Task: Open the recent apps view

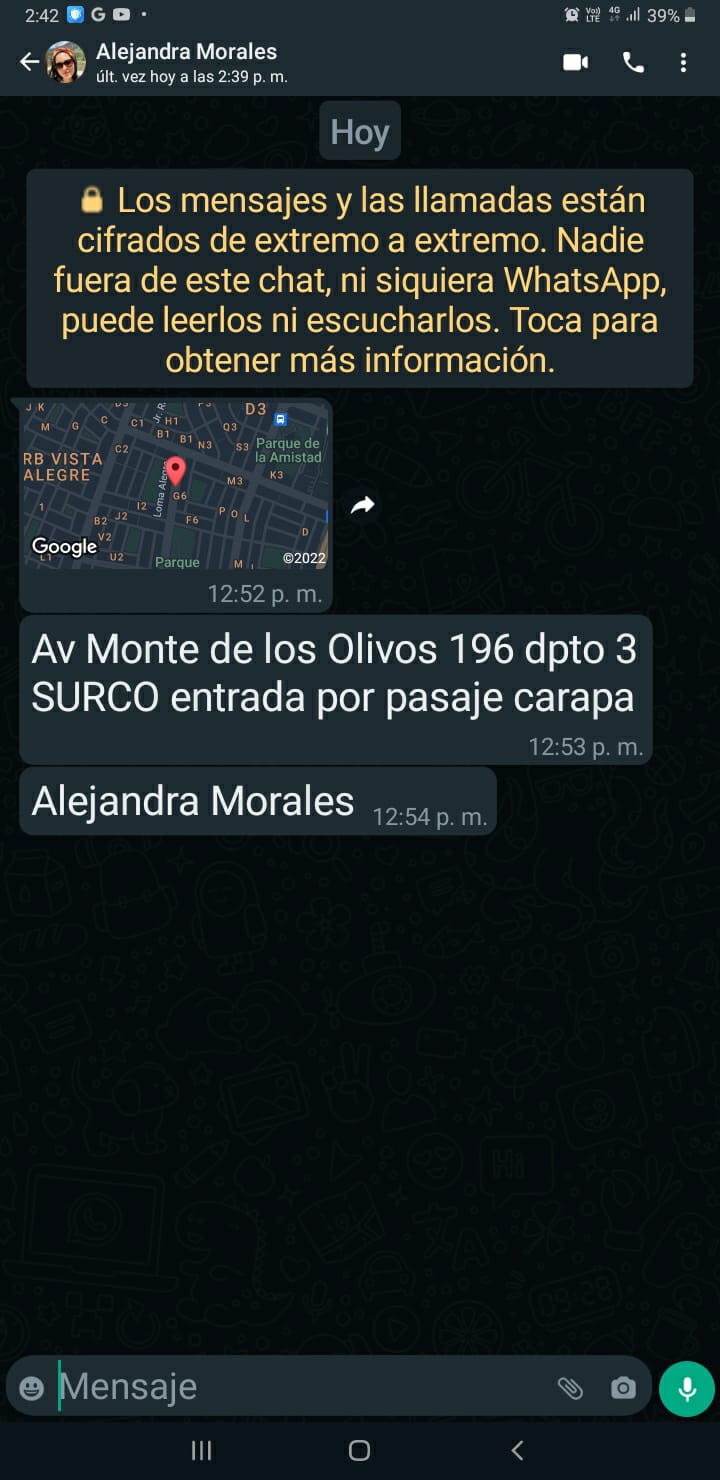Action: point(201,1450)
